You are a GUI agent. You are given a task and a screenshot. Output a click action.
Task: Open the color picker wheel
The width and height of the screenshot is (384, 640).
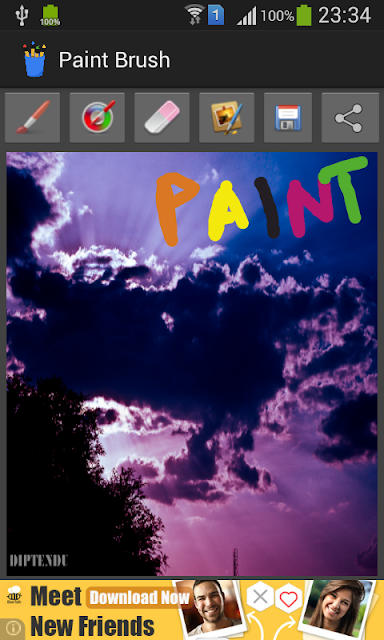[97, 118]
